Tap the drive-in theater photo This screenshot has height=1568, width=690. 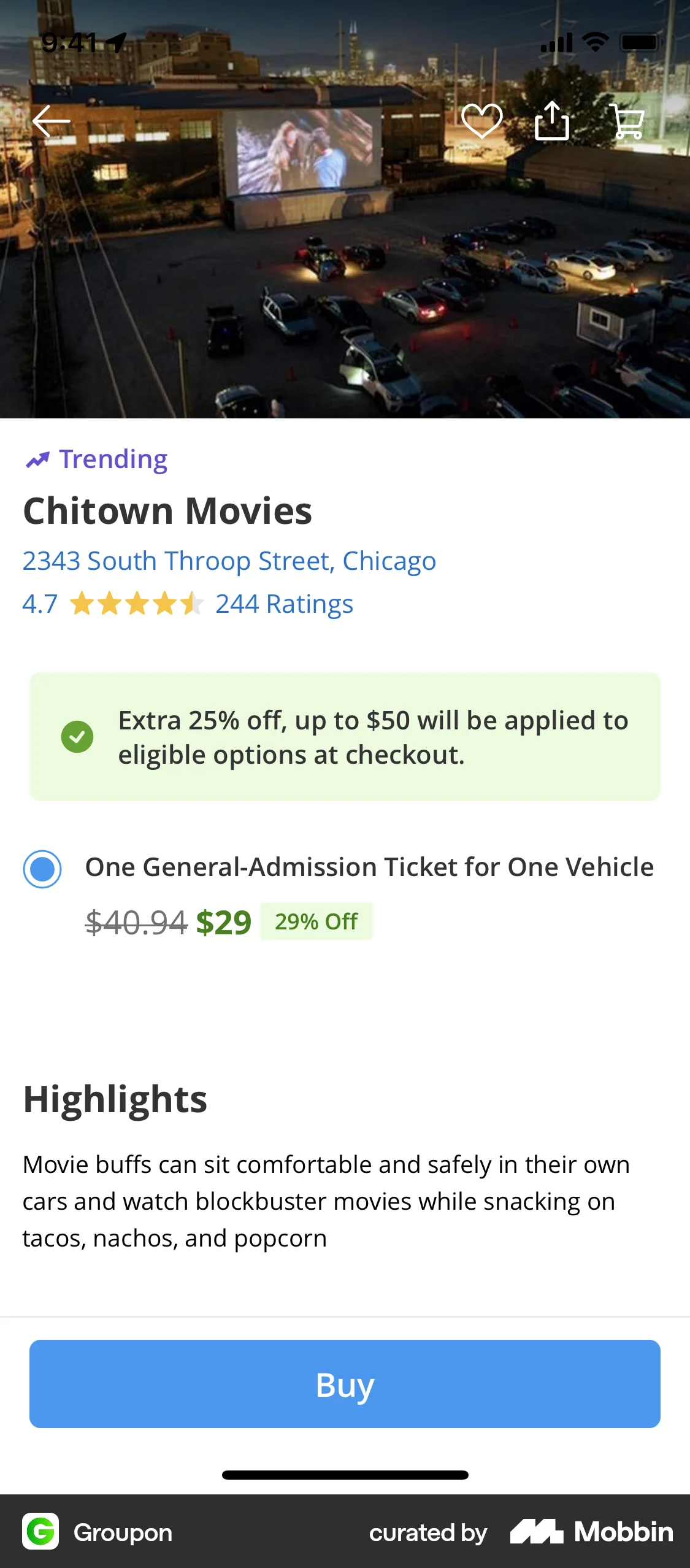[345, 245]
